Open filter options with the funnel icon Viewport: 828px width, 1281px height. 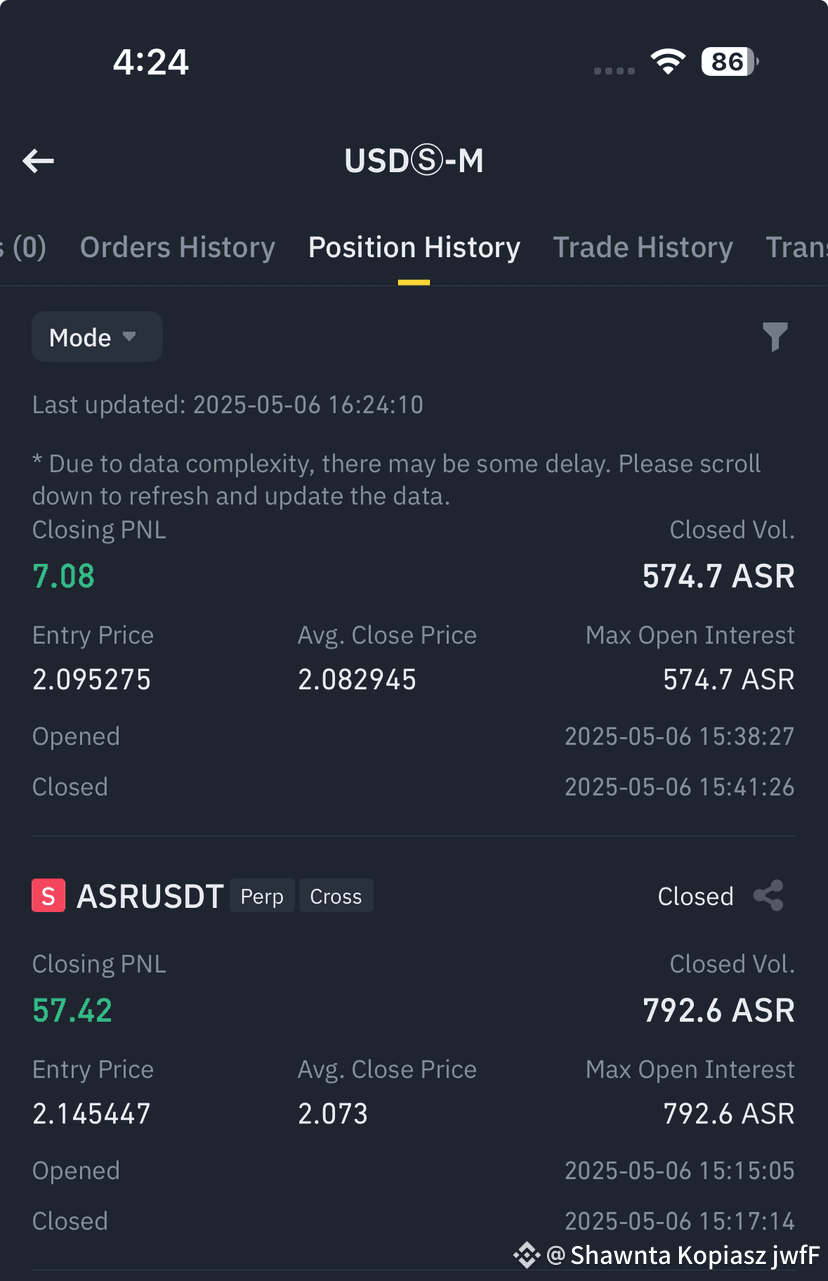tap(775, 337)
